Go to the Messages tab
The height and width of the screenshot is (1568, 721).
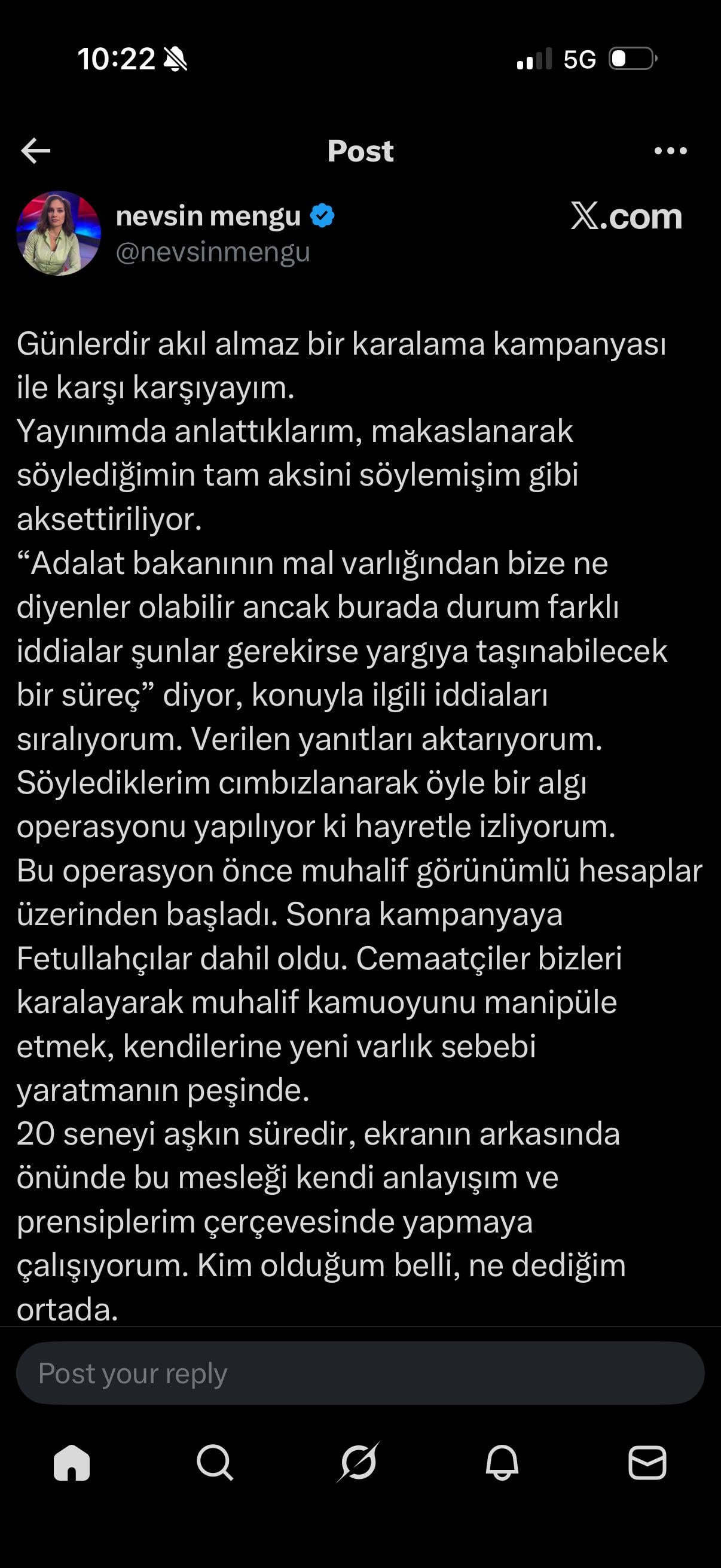pyautogui.click(x=647, y=1462)
